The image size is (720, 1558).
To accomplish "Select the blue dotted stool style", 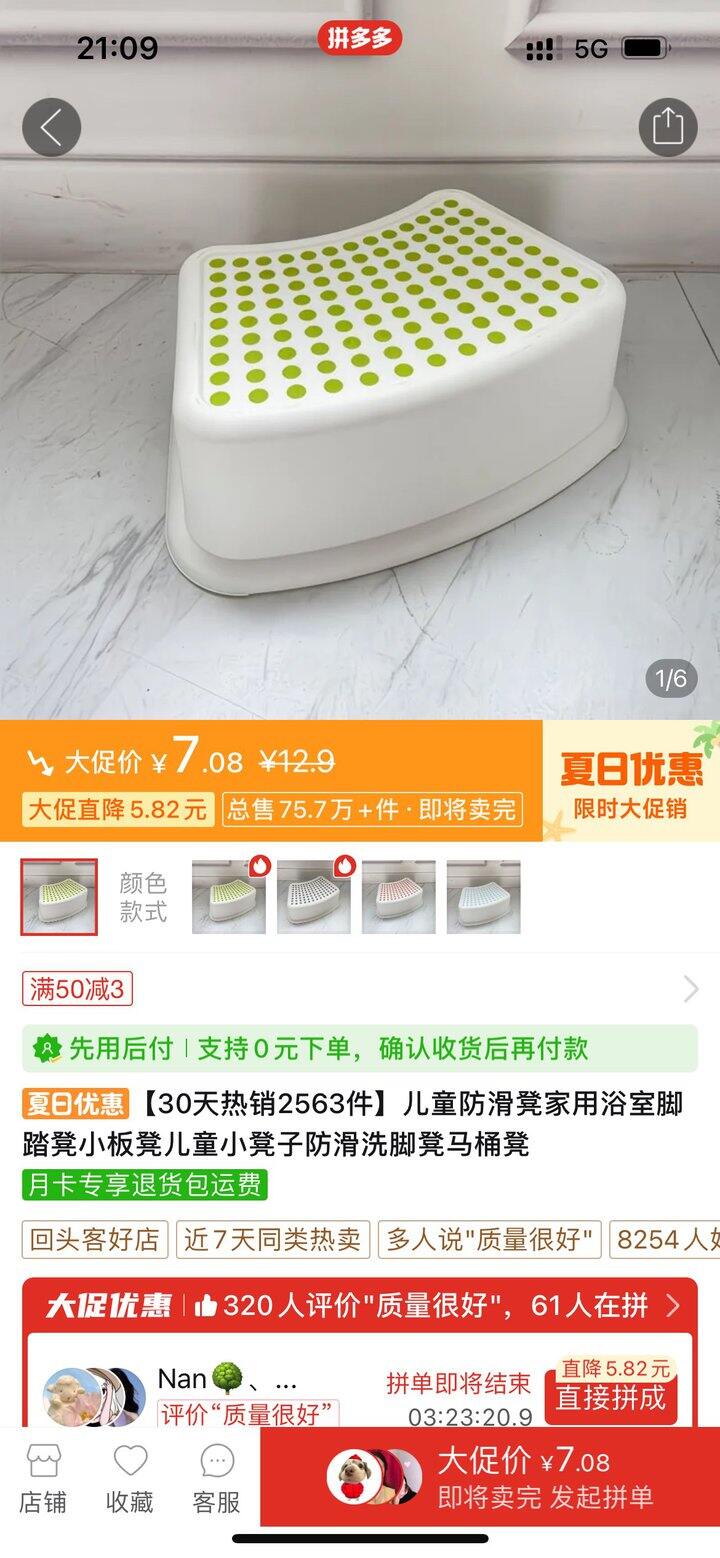I will (x=483, y=897).
